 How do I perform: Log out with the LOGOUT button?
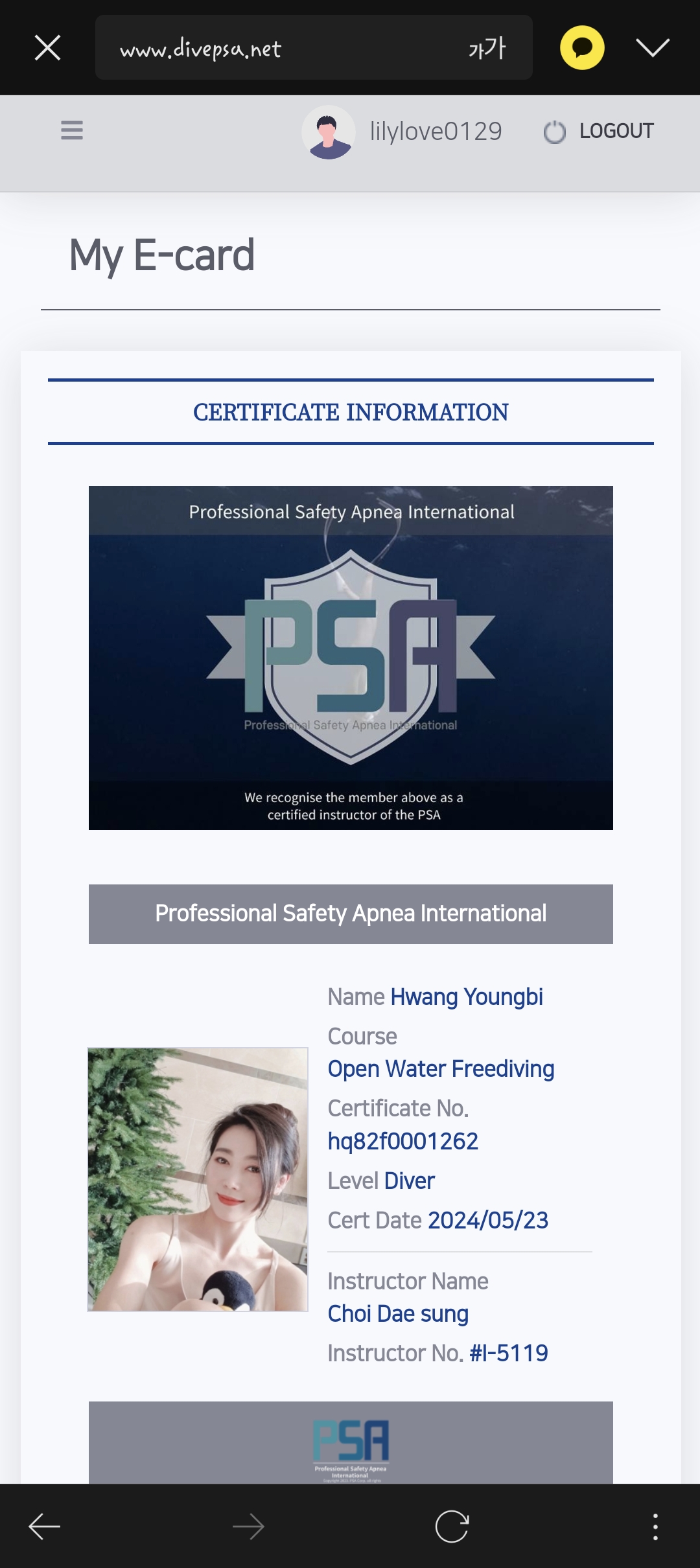tap(599, 132)
